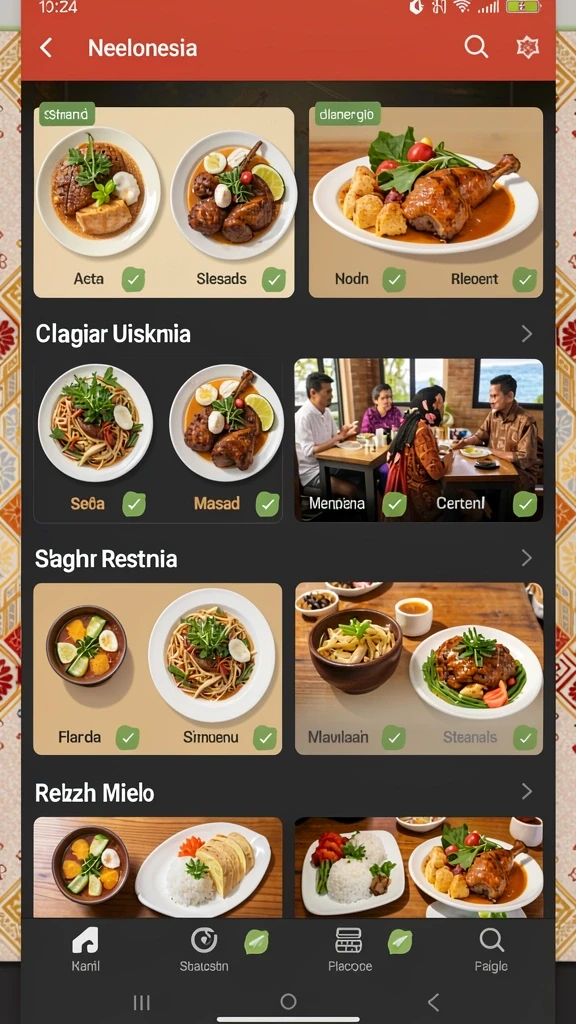Open the Mavilaan and Steanals card
This screenshot has width=576, height=1024.
[x=419, y=669]
